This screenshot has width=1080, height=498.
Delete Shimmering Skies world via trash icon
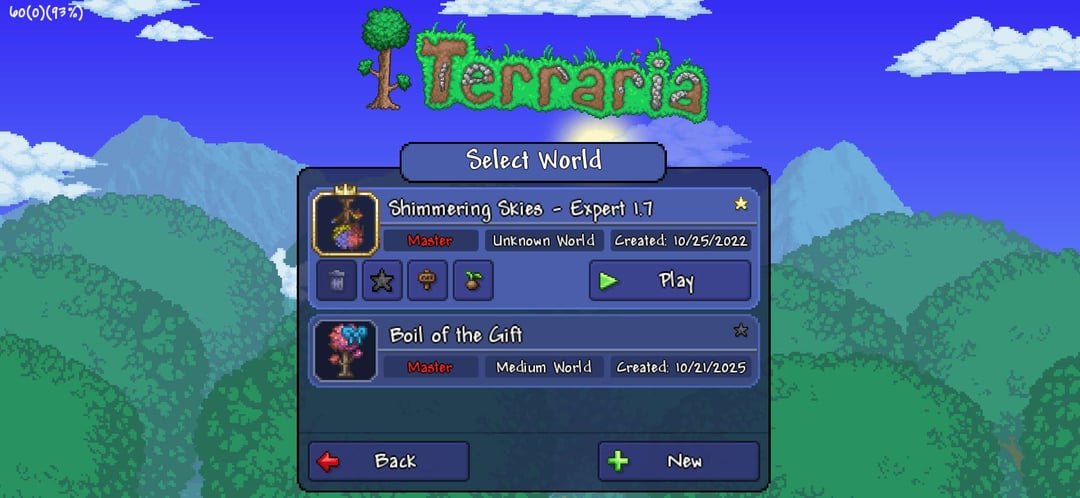(336, 281)
